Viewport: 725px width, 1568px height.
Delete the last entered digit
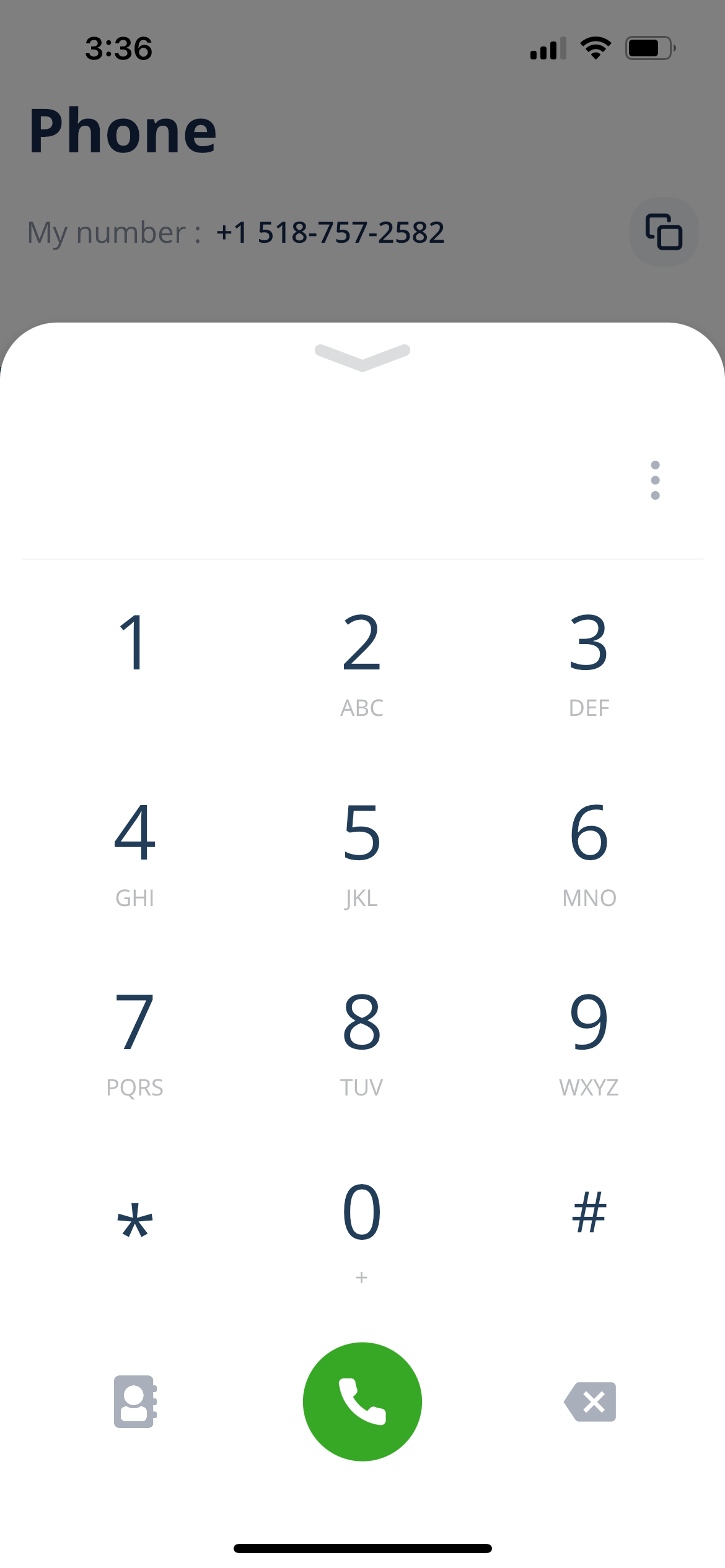click(x=591, y=1402)
